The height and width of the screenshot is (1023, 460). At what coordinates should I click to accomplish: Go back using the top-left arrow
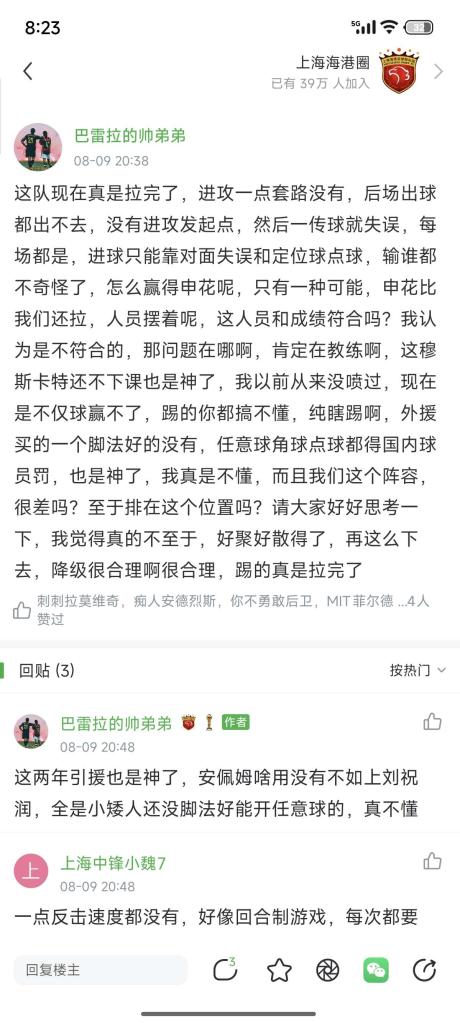(x=28, y=71)
